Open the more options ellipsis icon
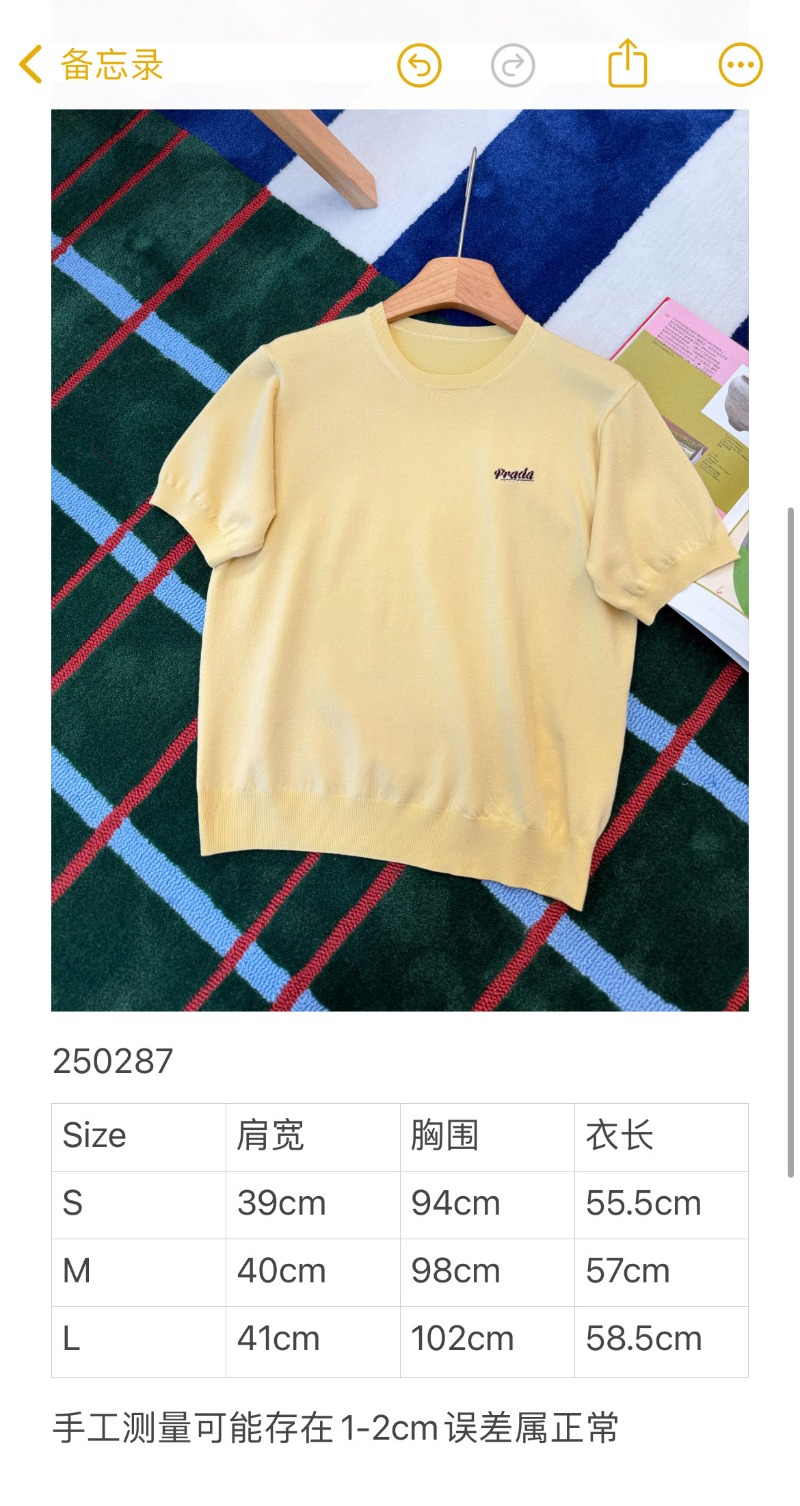800x1506 pixels. pos(739,63)
